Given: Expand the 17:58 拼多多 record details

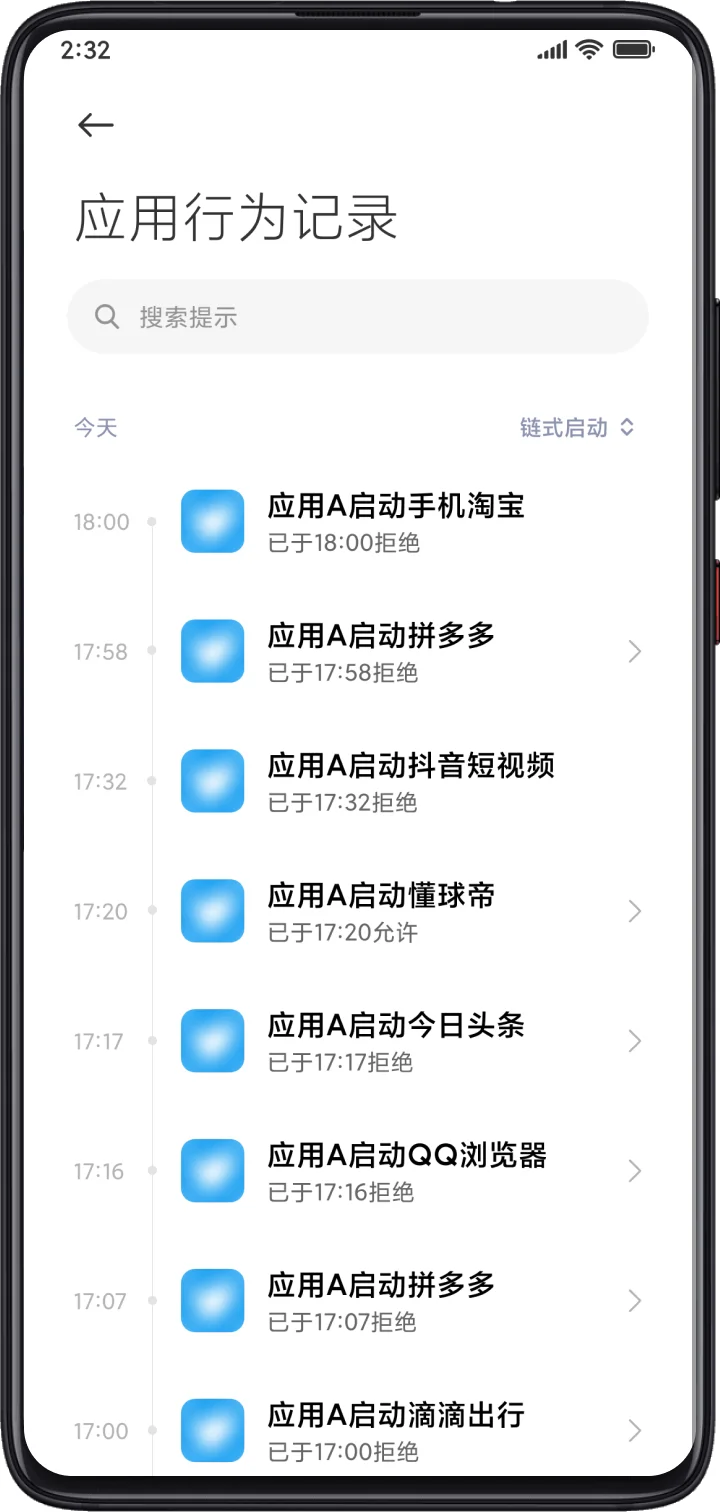Looking at the screenshot, I should point(636,651).
